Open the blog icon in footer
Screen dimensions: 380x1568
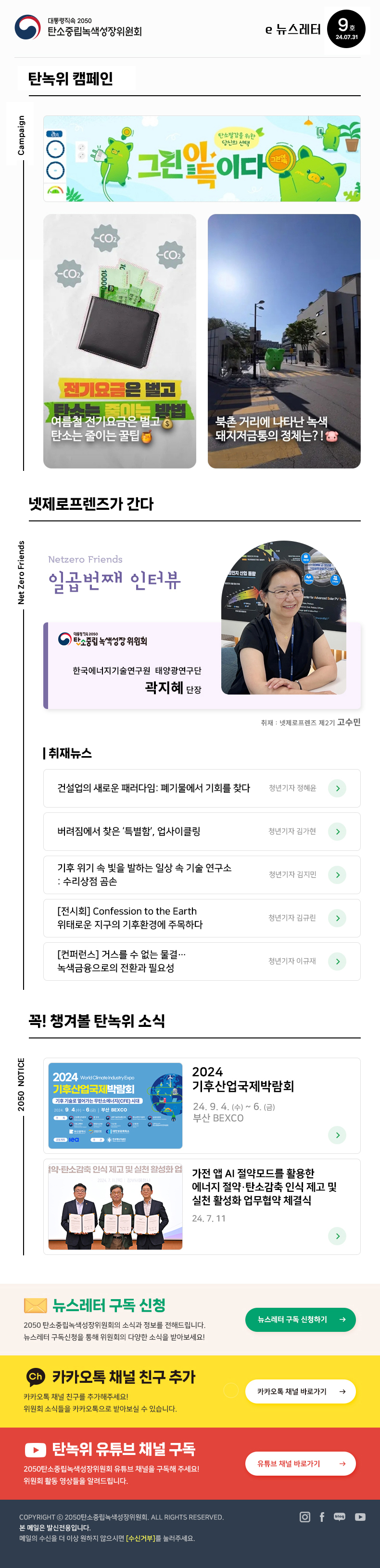[340, 1517]
